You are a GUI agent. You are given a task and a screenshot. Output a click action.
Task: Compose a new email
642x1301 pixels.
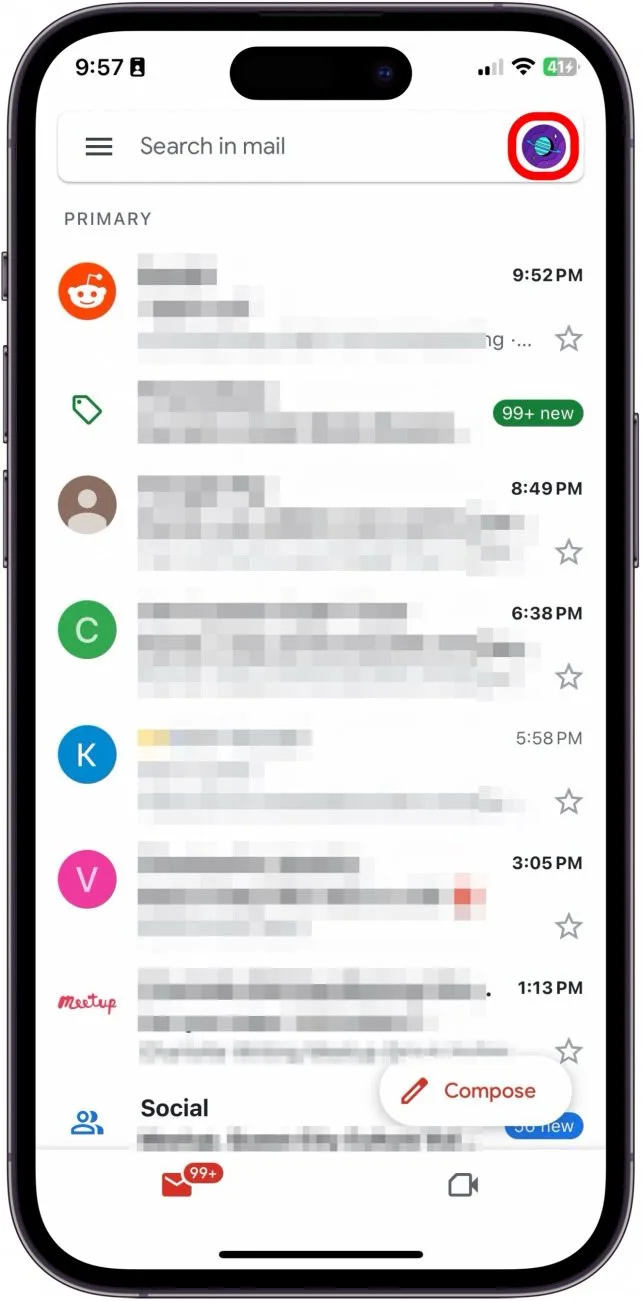coord(474,1091)
